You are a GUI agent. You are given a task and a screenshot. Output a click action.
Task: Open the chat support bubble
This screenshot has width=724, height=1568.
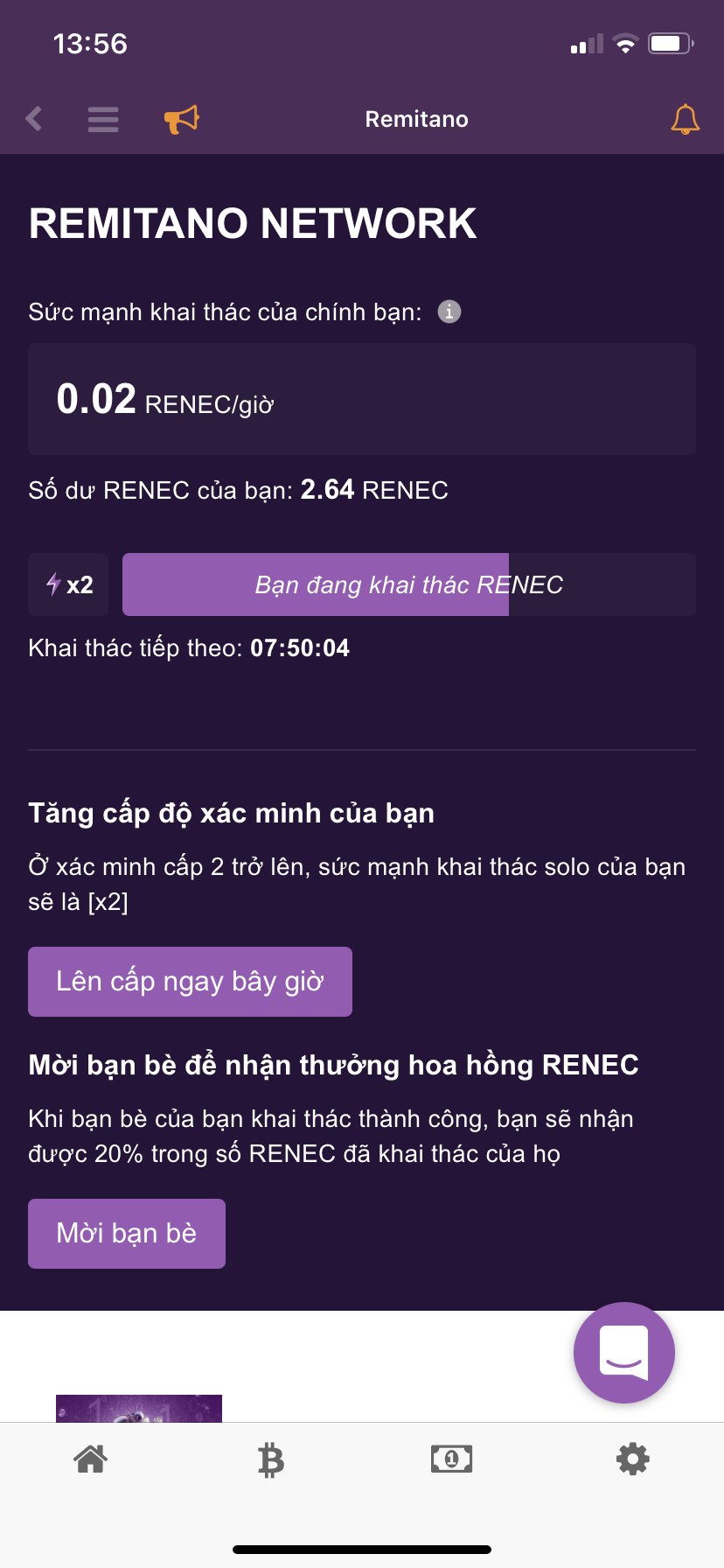[x=623, y=1353]
